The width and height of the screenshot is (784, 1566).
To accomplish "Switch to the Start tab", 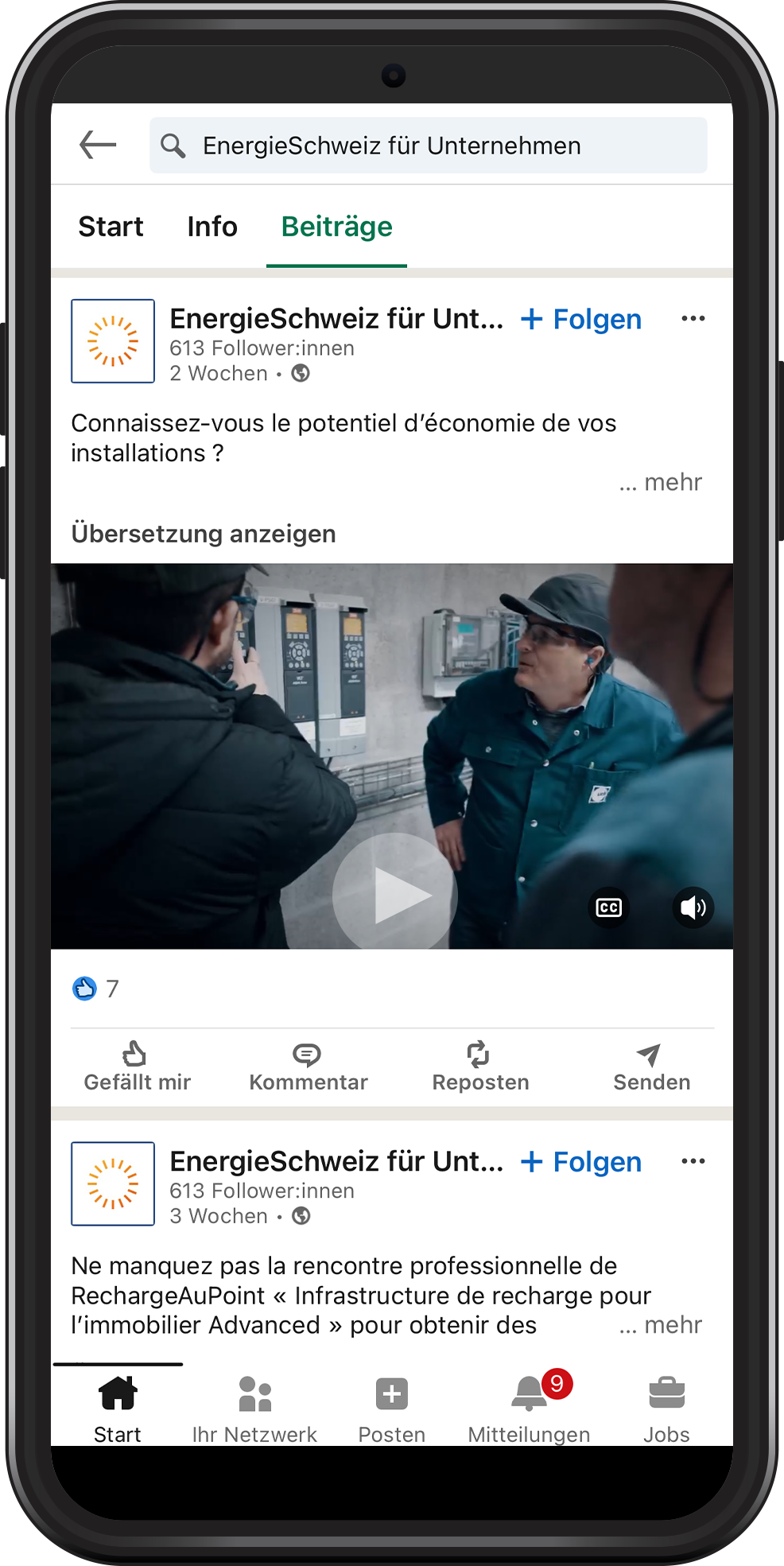I will (x=111, y=227).
